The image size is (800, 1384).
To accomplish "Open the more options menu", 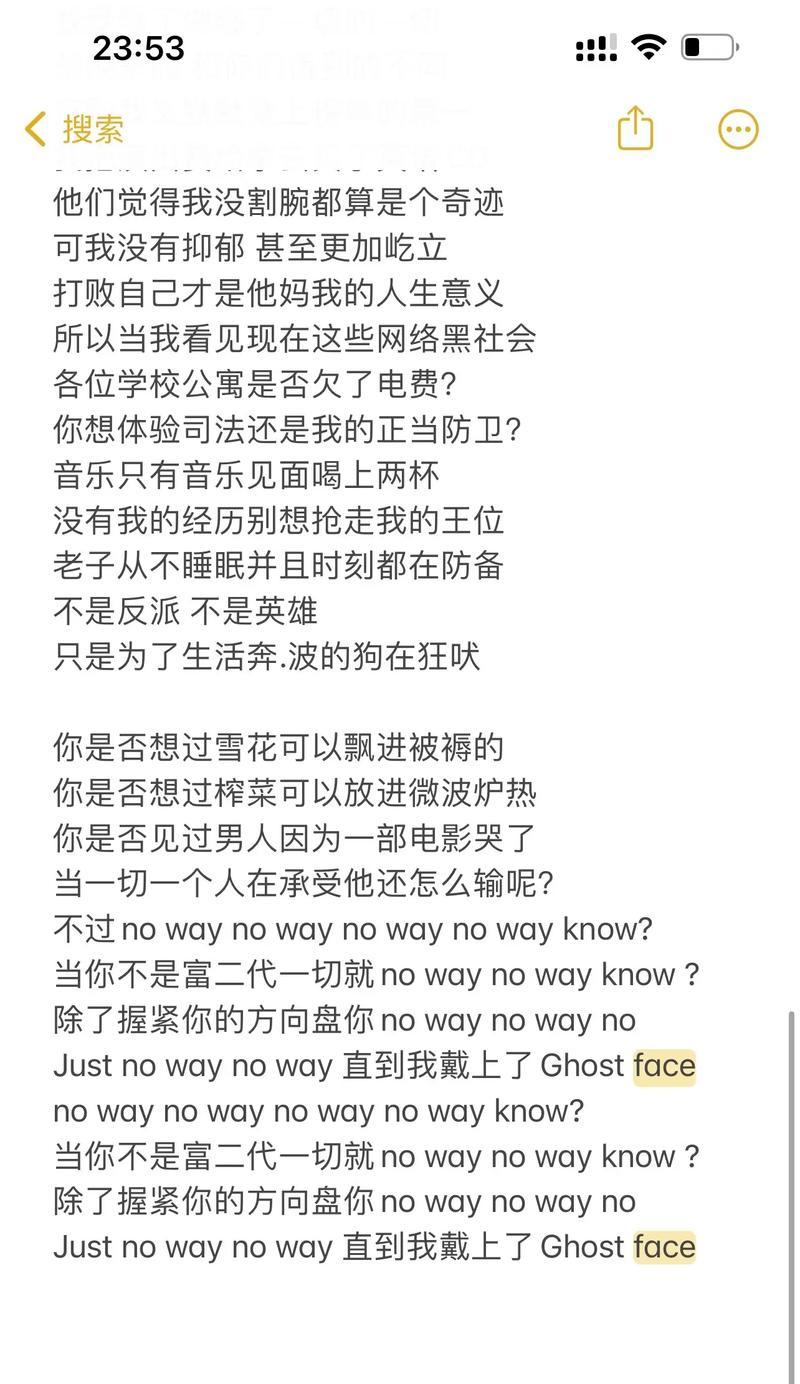I will 739,129.
